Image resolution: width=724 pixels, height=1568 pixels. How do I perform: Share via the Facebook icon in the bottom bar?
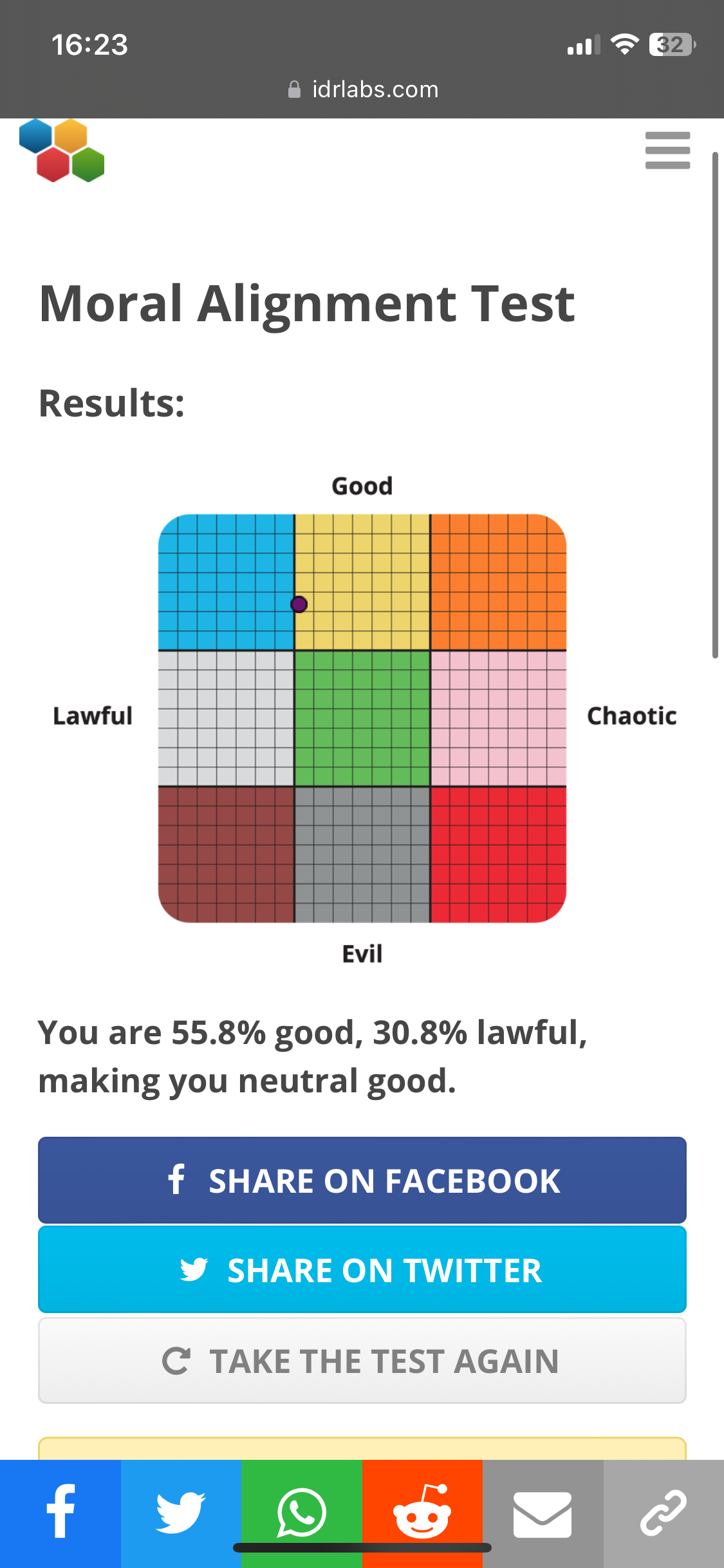pos(60,1513)
